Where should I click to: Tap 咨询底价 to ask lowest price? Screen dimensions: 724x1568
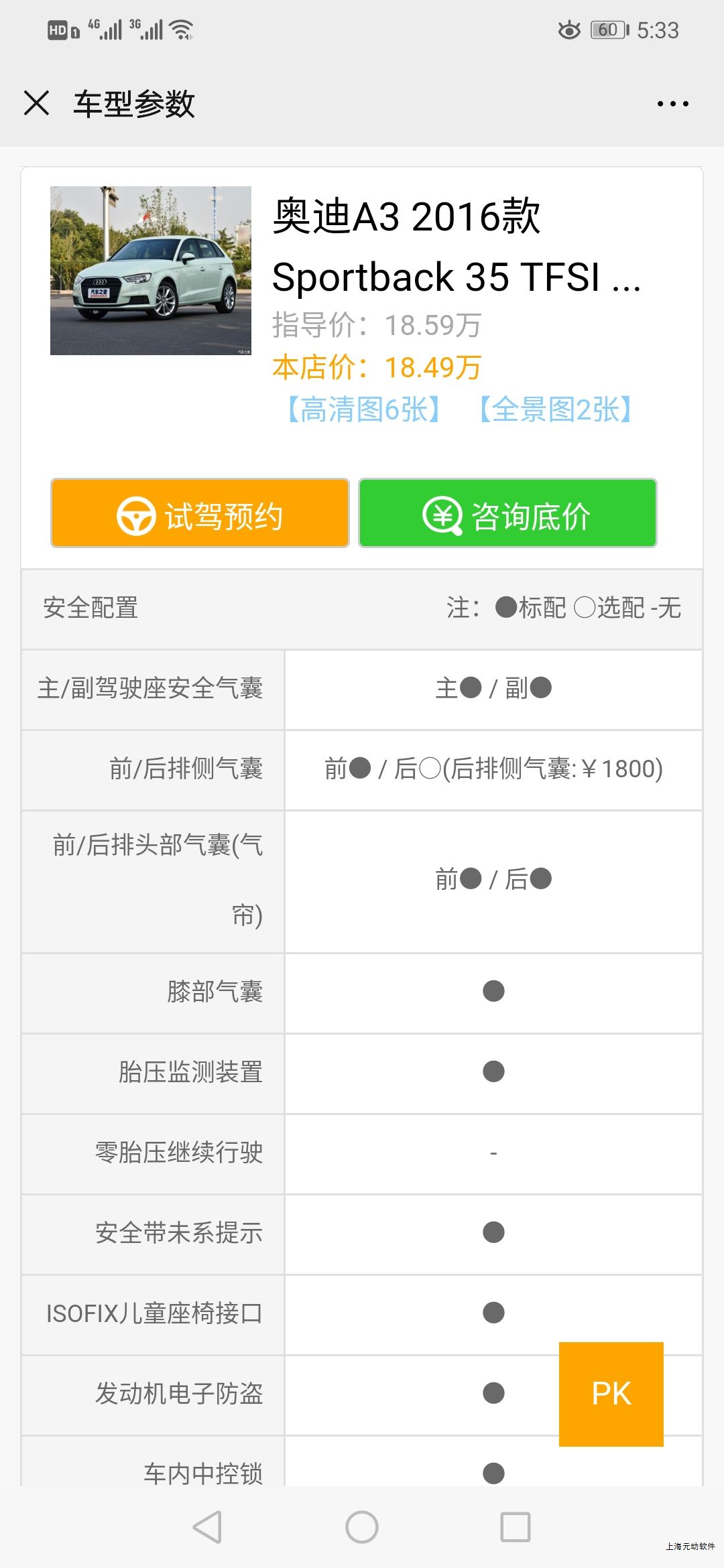tap(507, 513)
